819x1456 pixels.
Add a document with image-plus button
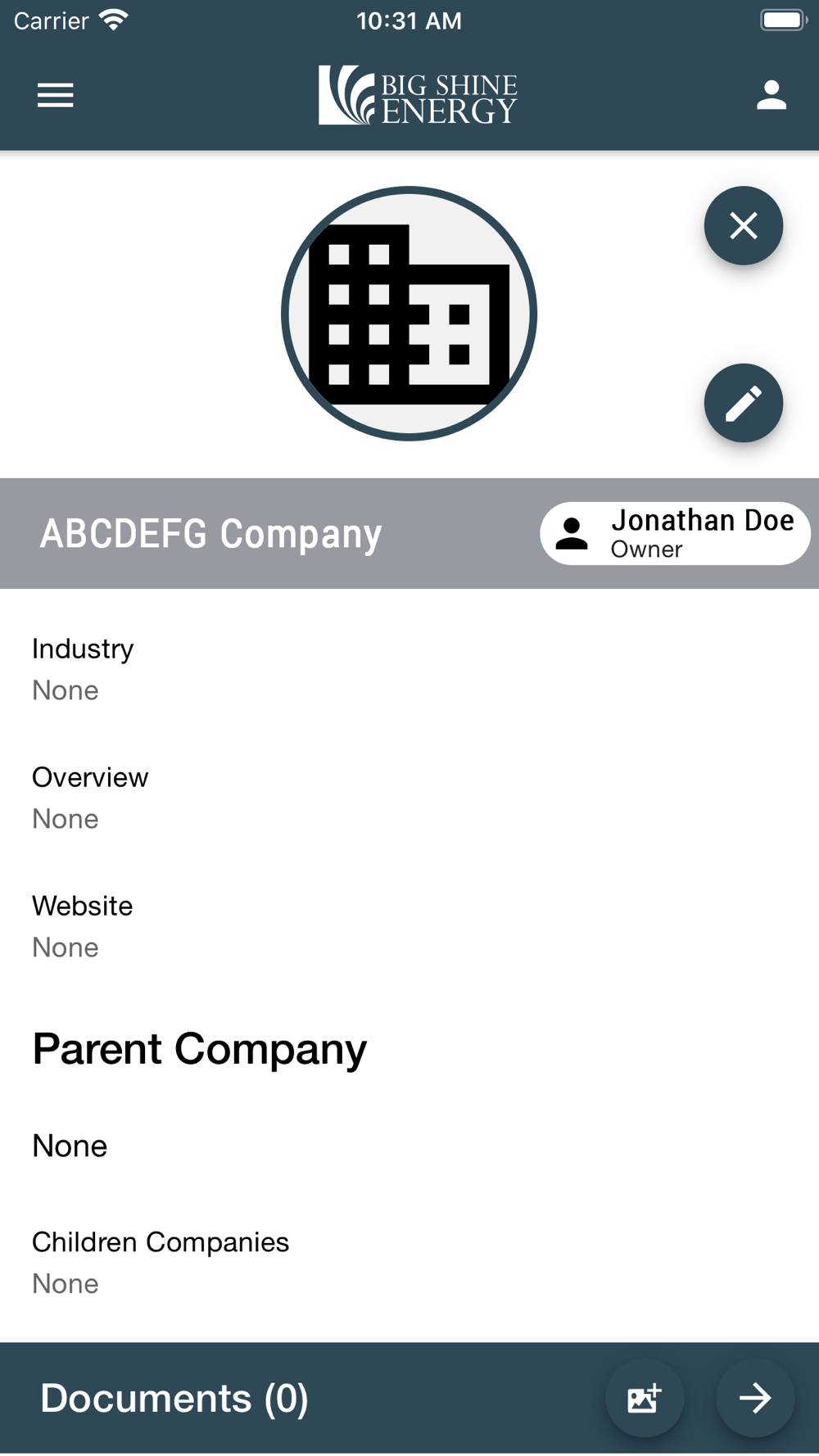click(x=644, y=1398)
